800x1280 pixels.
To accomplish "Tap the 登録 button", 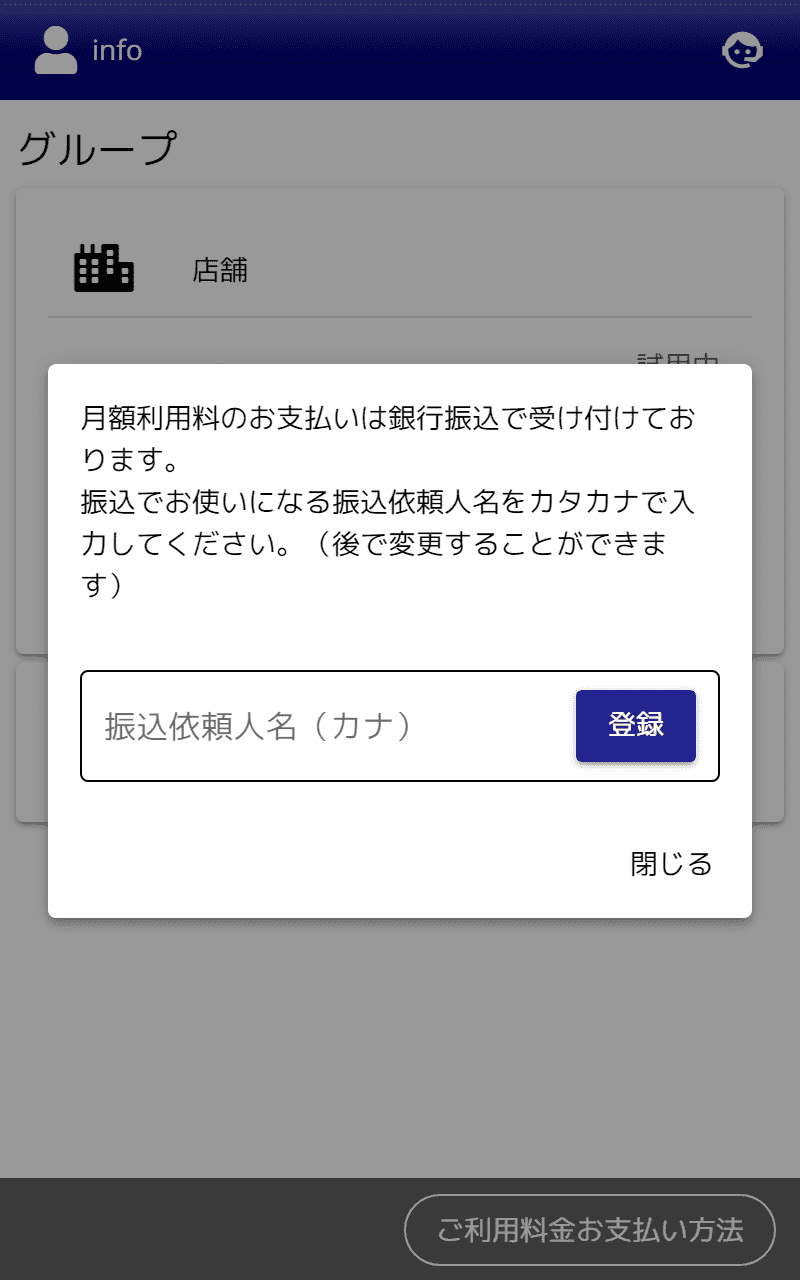I will coord(636,725).
